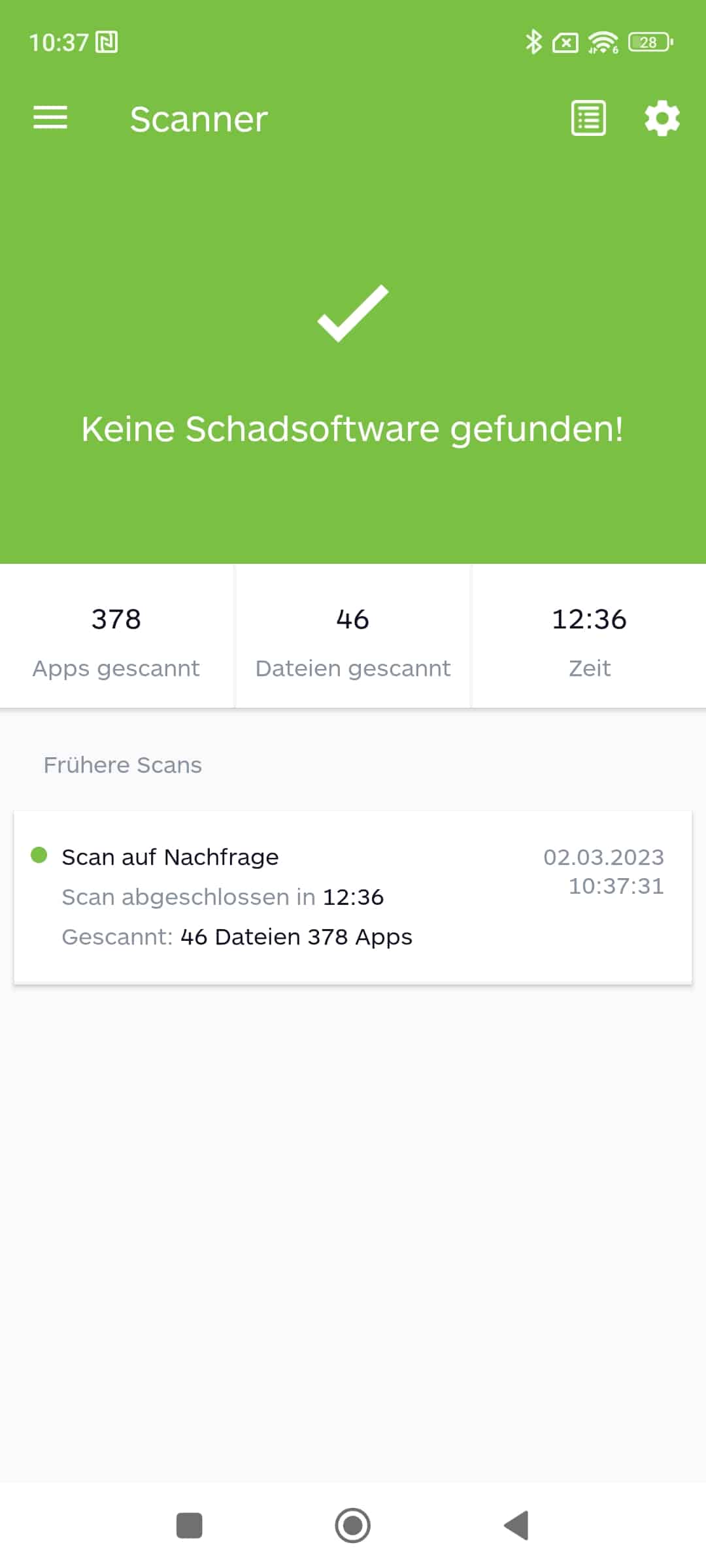Open the hamburger navigation drawer
The image size is (706, 1568).
pos(50,118)
